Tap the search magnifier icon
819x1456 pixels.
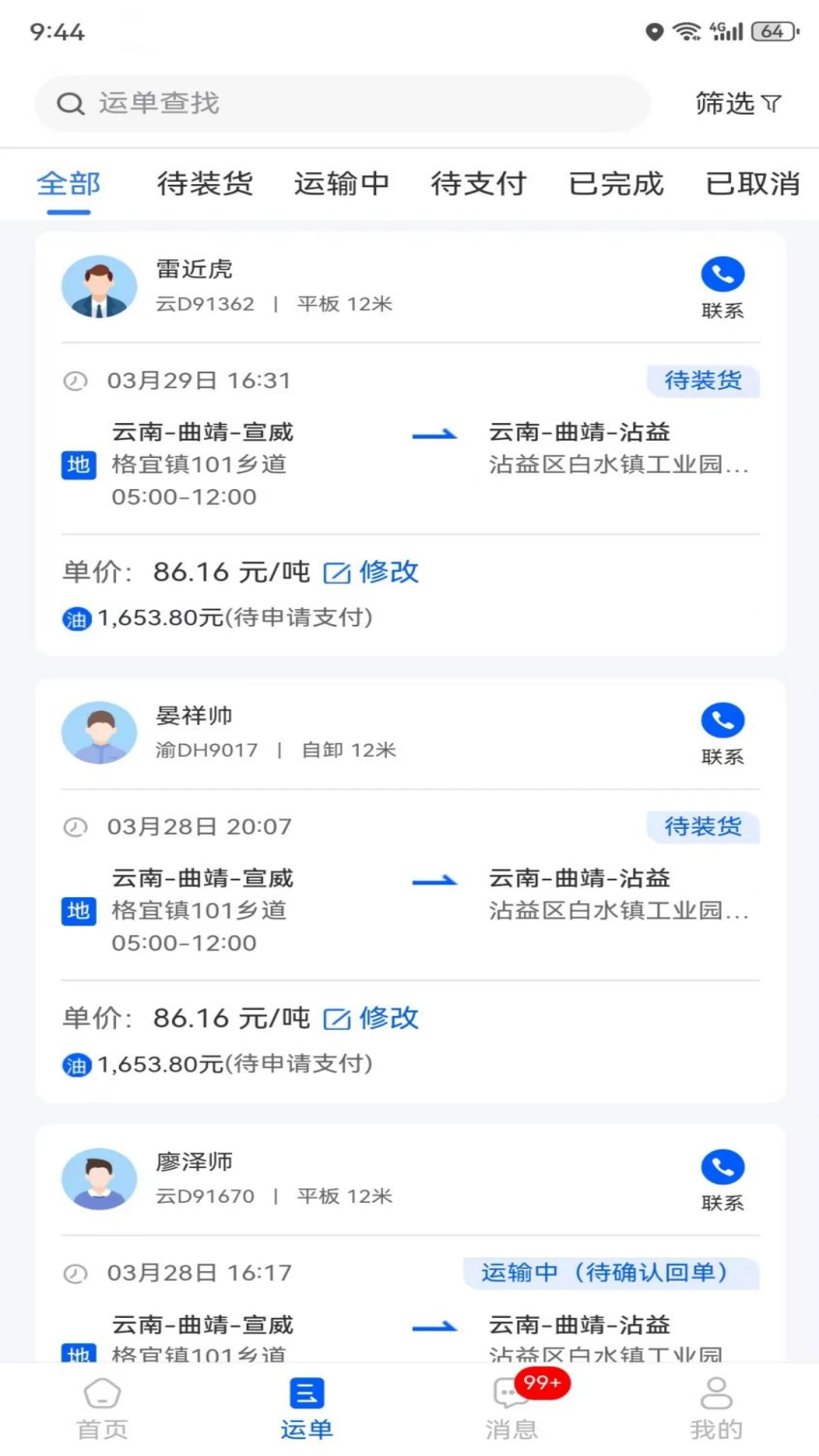[71, 103]
